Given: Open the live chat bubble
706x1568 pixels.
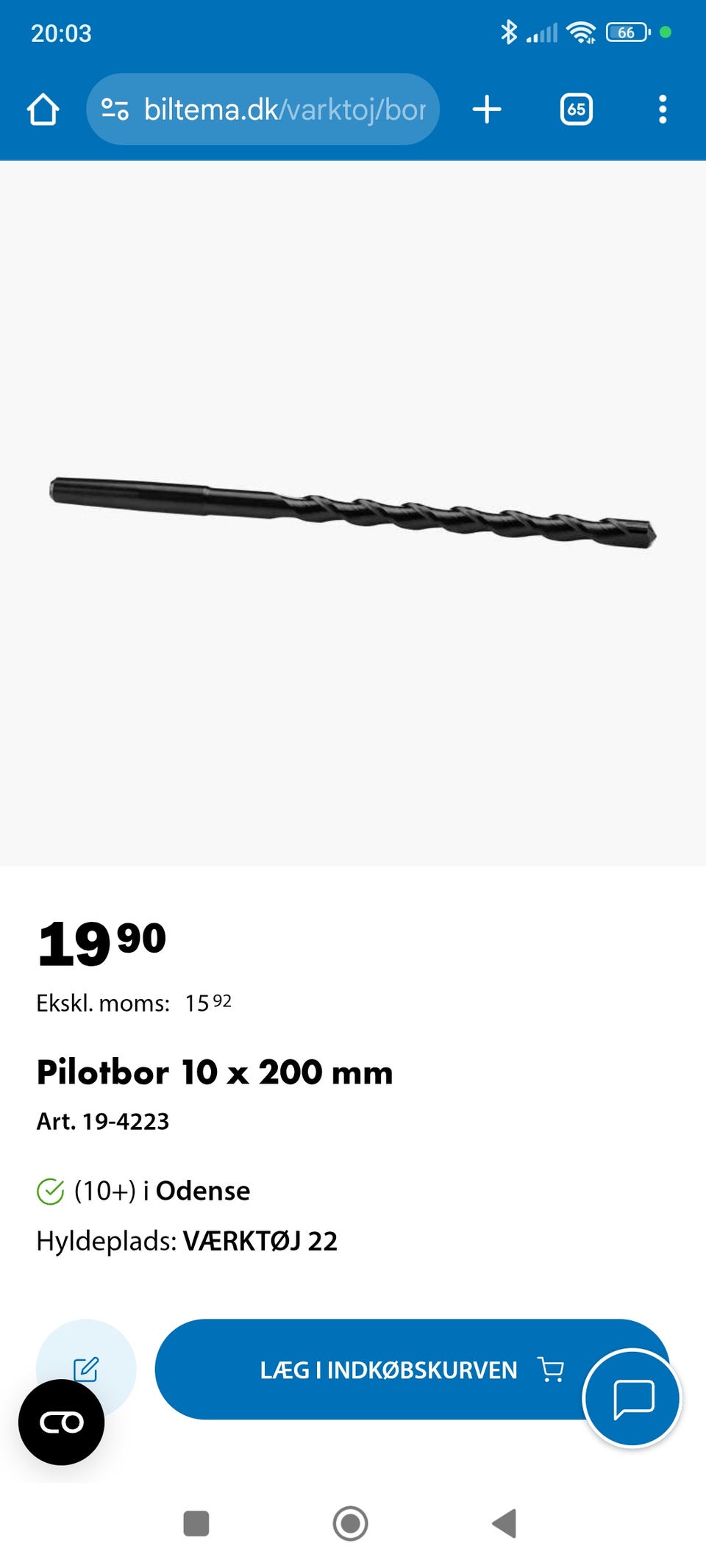Looking at the screenshot, I should (x=632, y=1398).
